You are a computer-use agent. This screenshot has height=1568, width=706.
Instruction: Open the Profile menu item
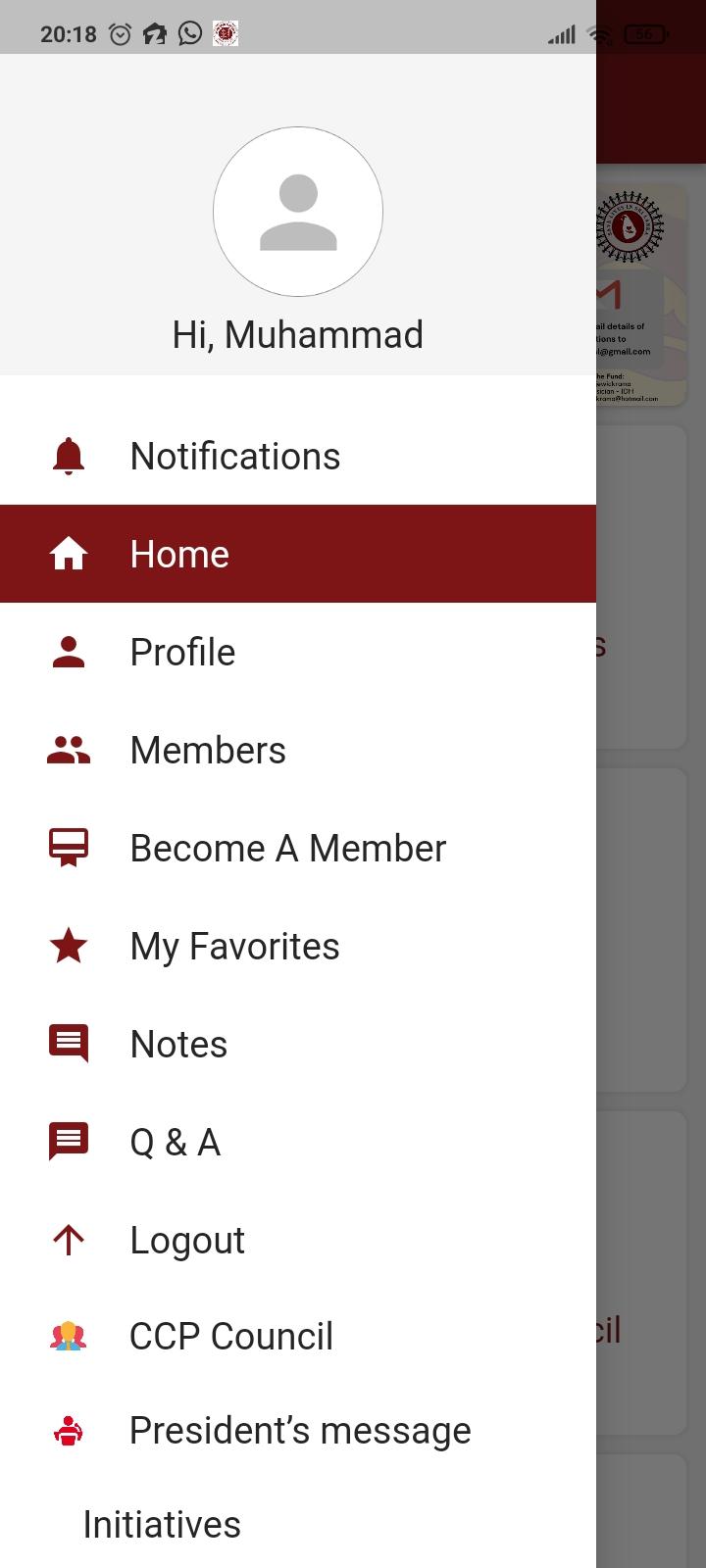click(x=298, y=652)
